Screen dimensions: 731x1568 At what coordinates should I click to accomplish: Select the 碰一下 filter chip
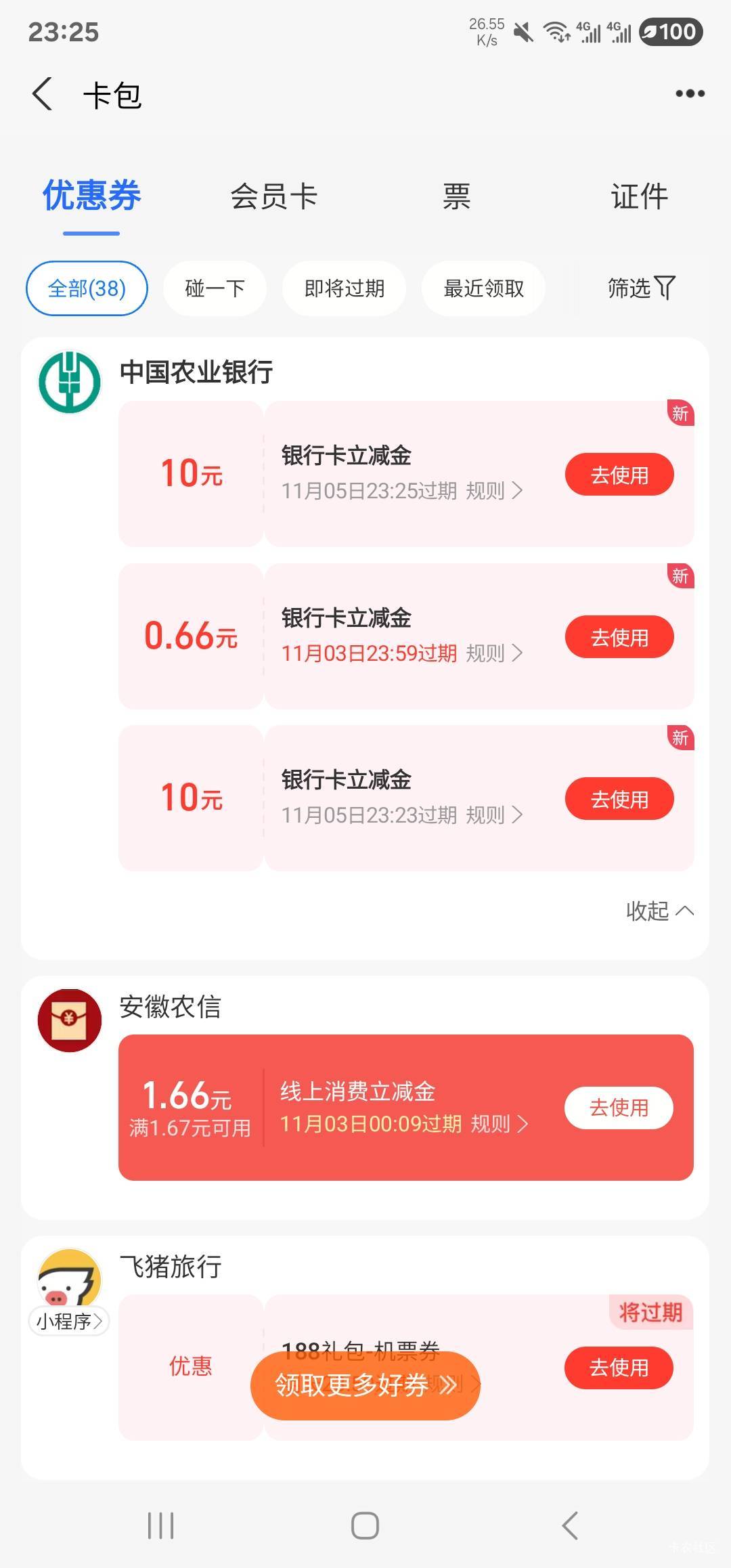[215, 288]
